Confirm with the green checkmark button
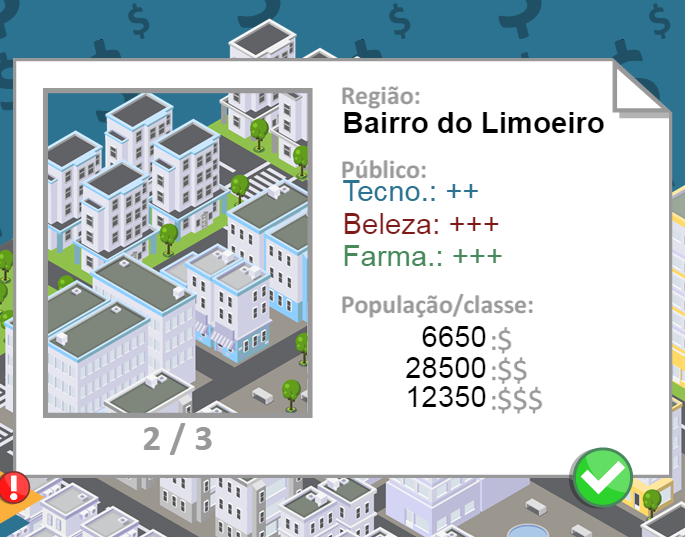The image size is (685, 537). click(601, 479)
